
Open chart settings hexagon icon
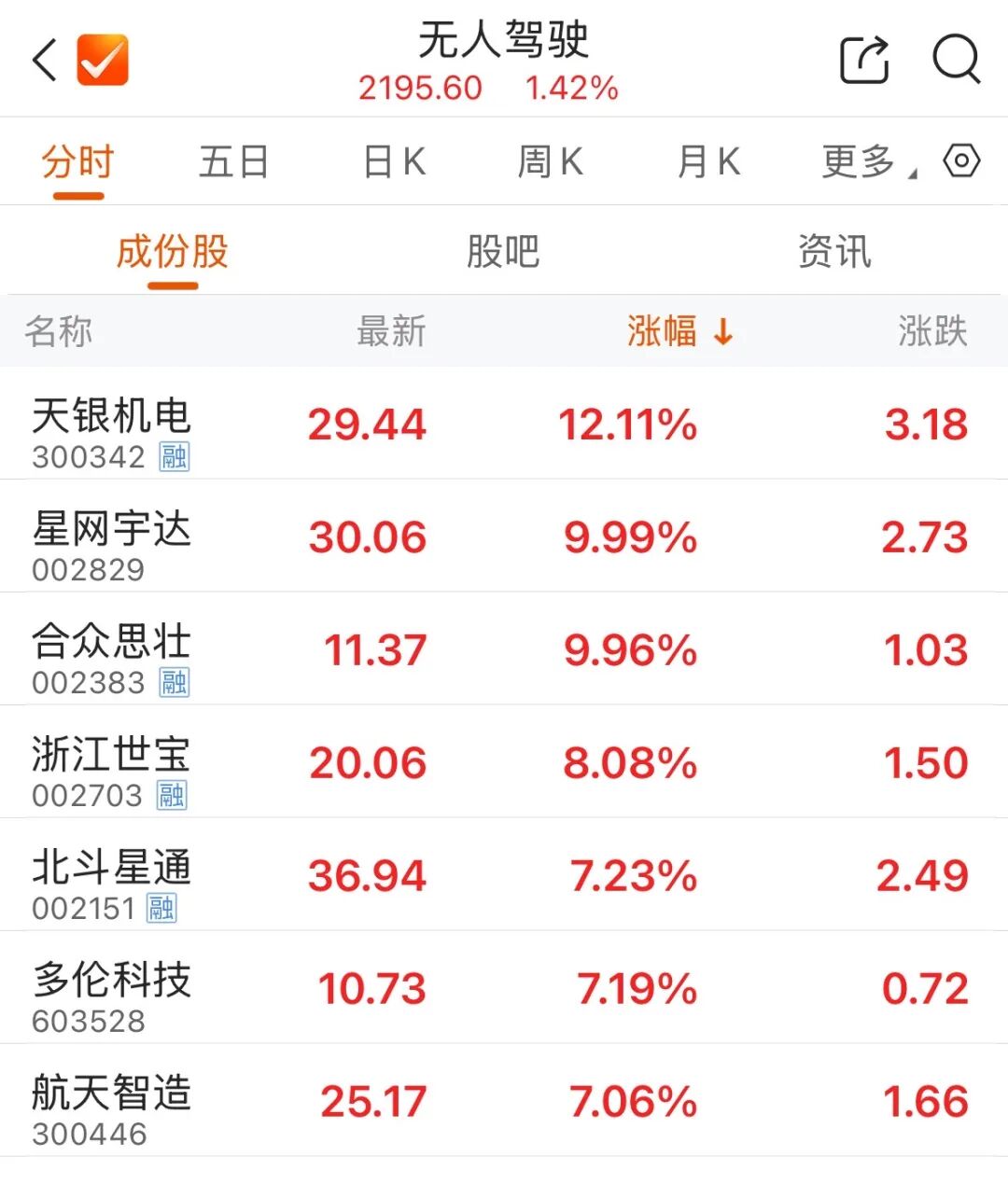(x=961, y=161)
